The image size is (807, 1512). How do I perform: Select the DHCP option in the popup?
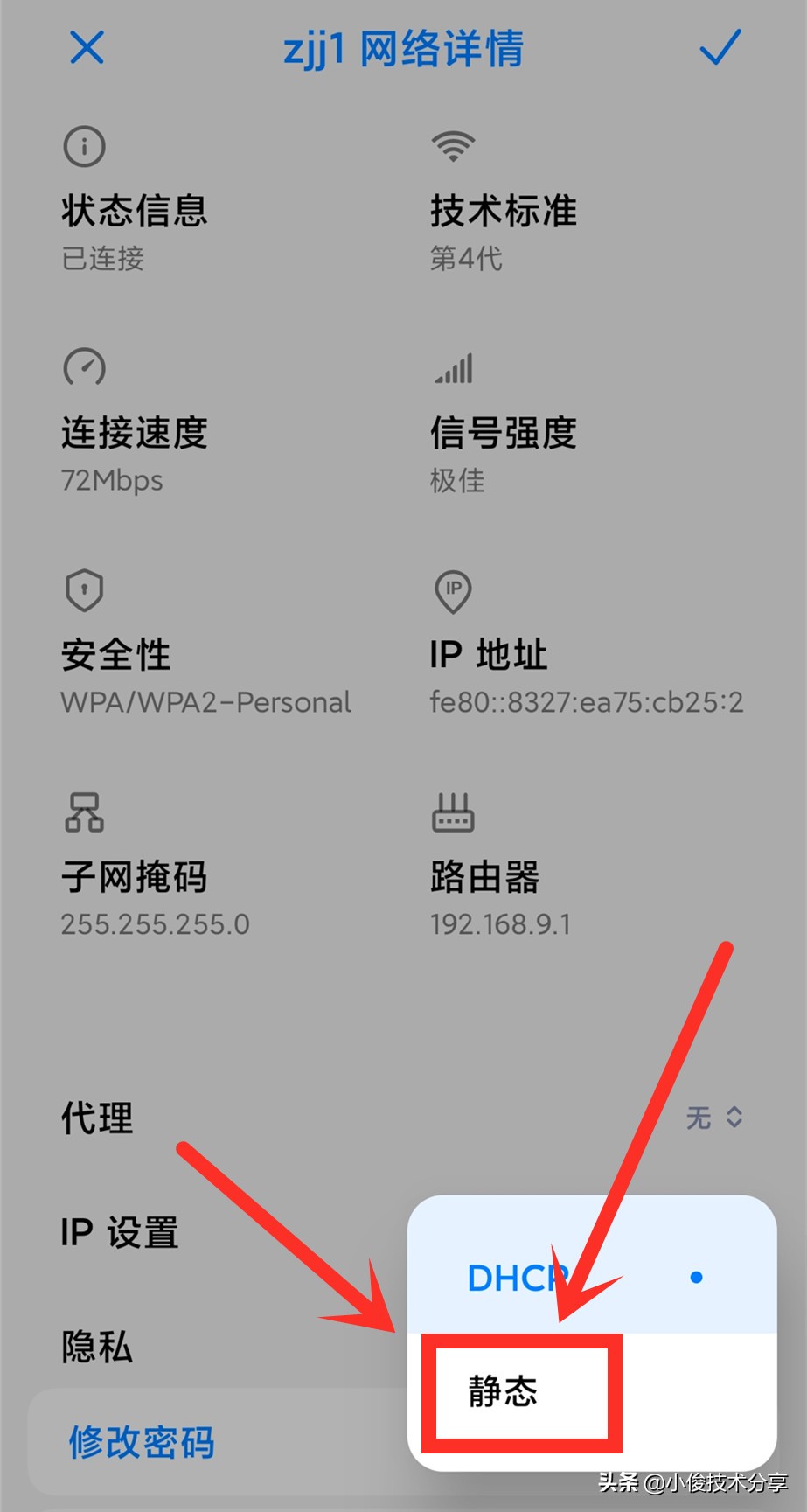tap(516, 1277)
